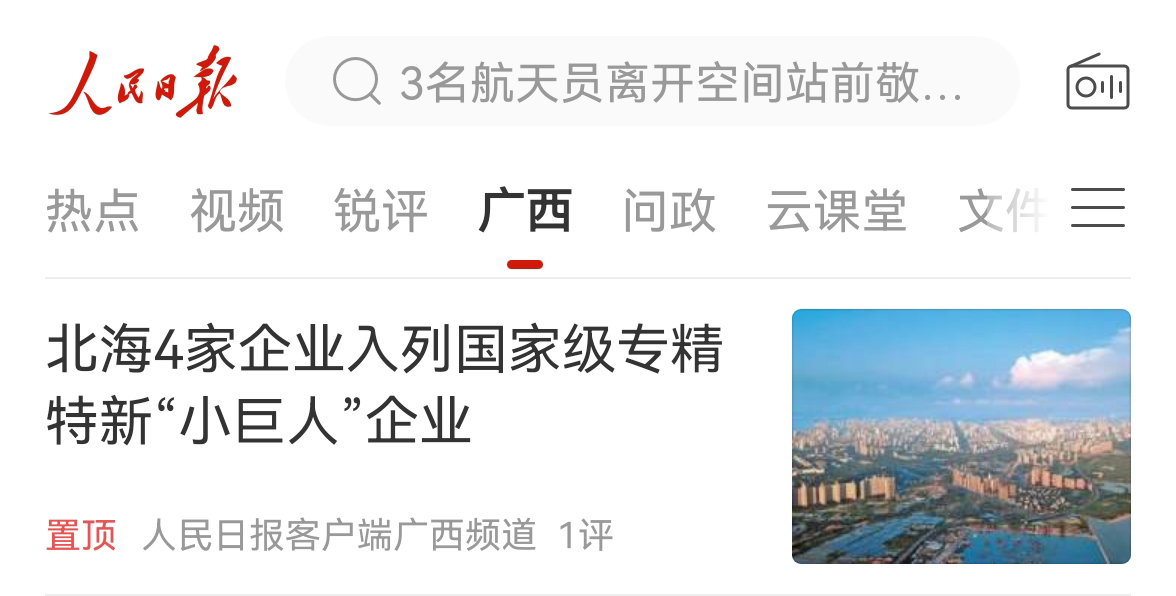Open the 北海4家企业 article

click(385, 386)
